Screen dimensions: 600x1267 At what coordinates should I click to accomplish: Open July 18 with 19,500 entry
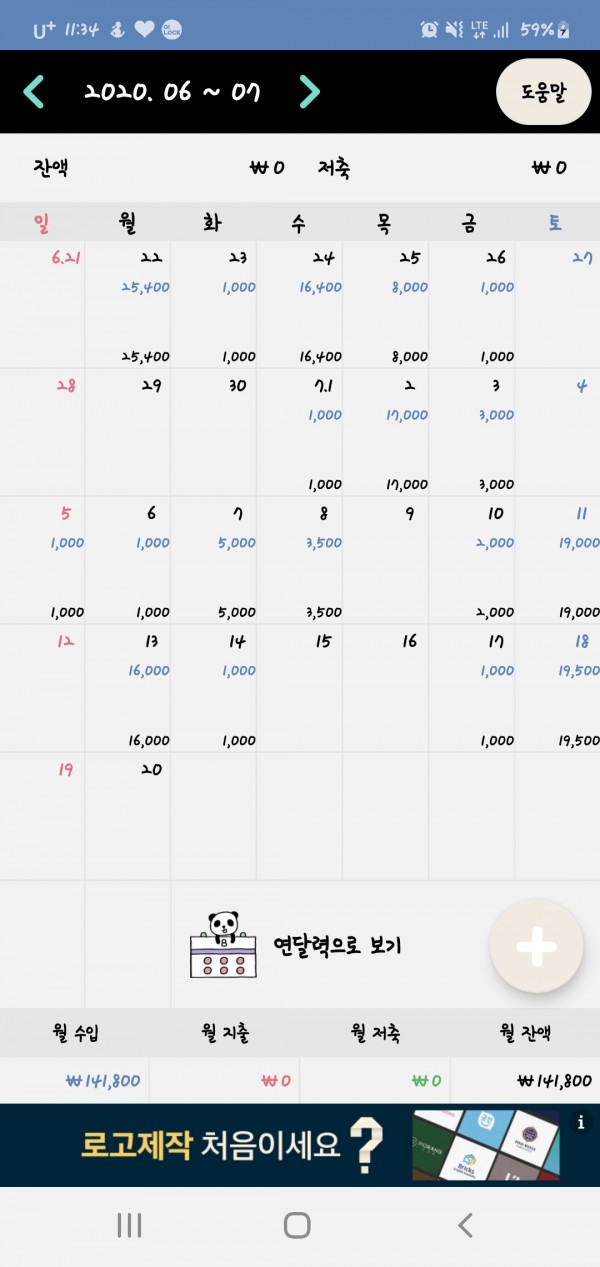point(557,688)
